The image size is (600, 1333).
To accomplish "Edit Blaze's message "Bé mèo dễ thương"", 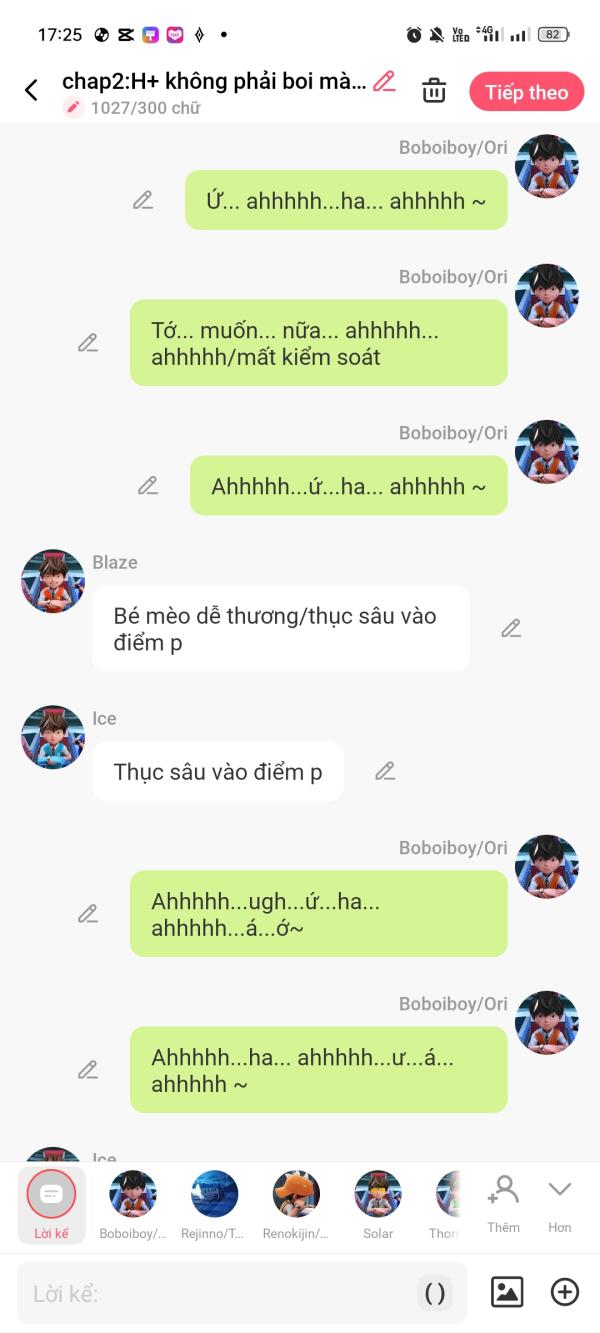I will coord(511,628).
